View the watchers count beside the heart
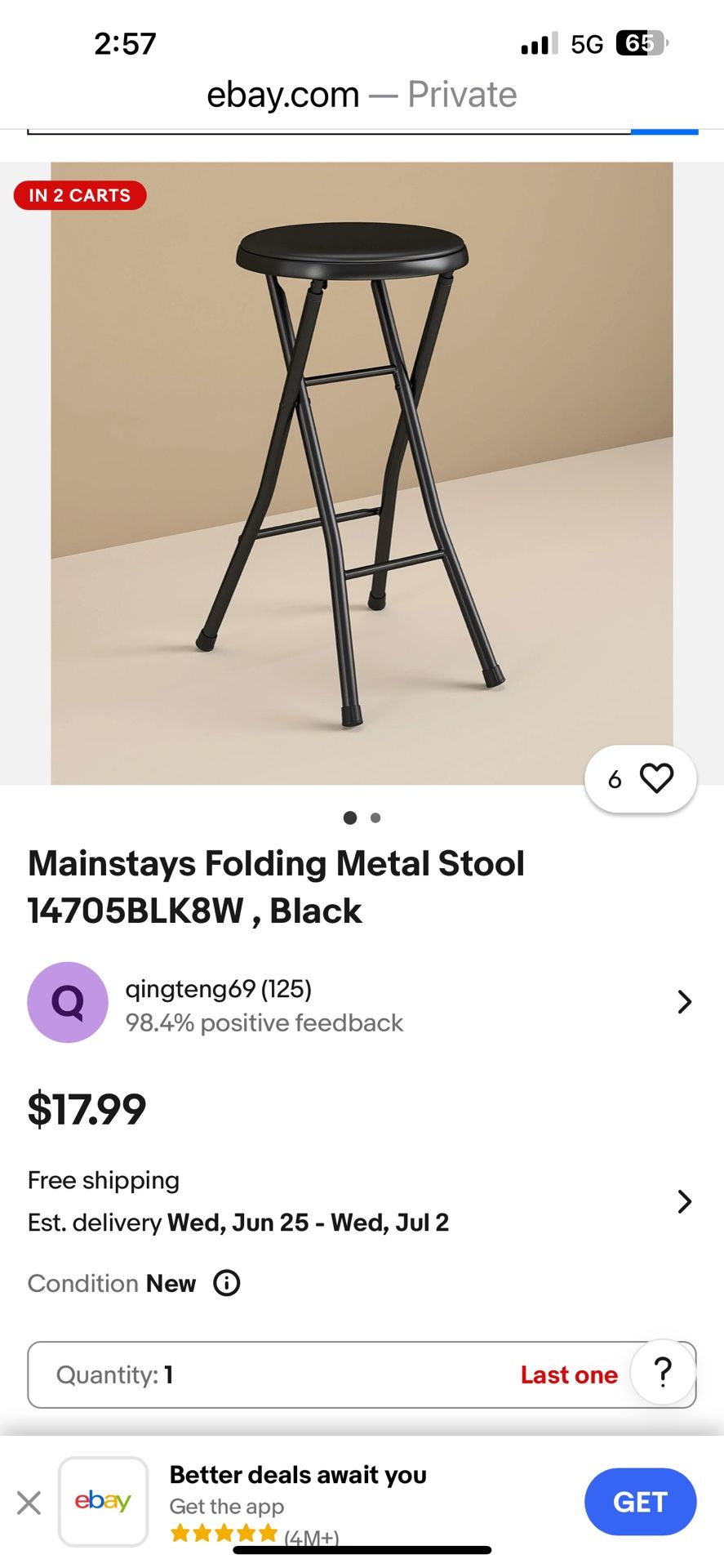The width and height of the screenshot is (724, 1568). 613,778
